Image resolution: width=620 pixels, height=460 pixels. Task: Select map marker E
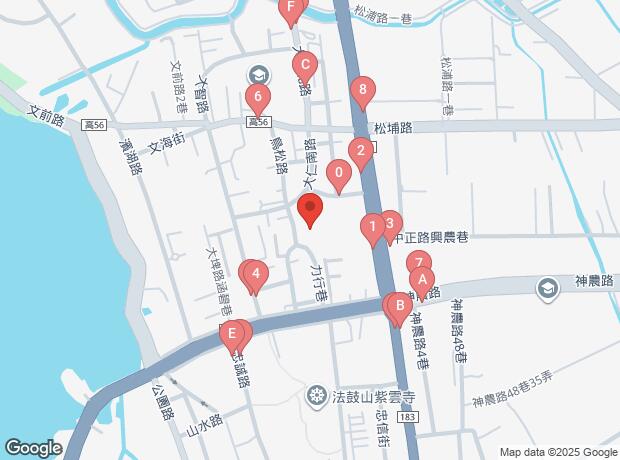coord(232,332)
